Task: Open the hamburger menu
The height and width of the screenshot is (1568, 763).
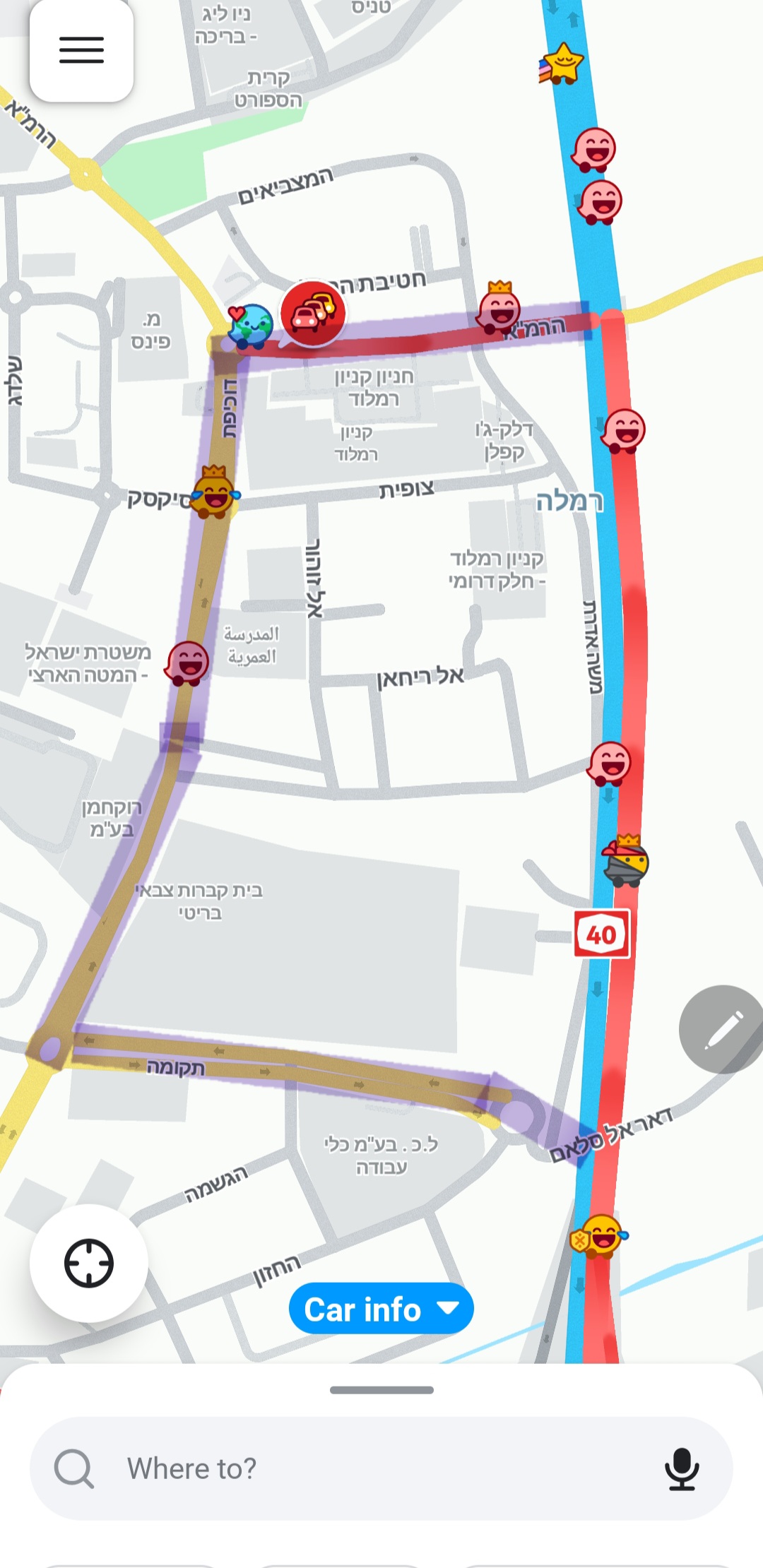Action: click(81, 51)
